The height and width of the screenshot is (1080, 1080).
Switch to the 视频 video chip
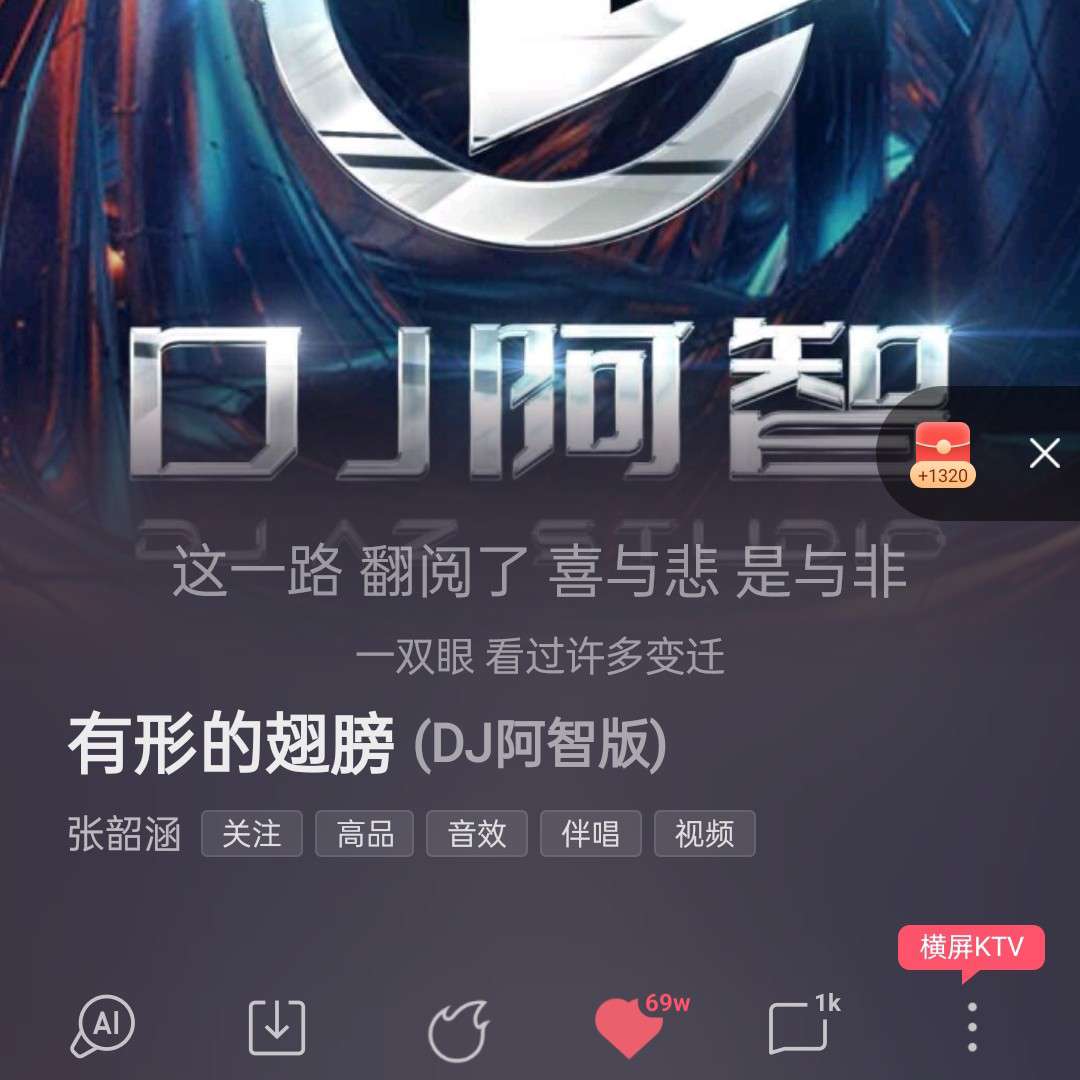pyautogui.click(x=704, y=834)
